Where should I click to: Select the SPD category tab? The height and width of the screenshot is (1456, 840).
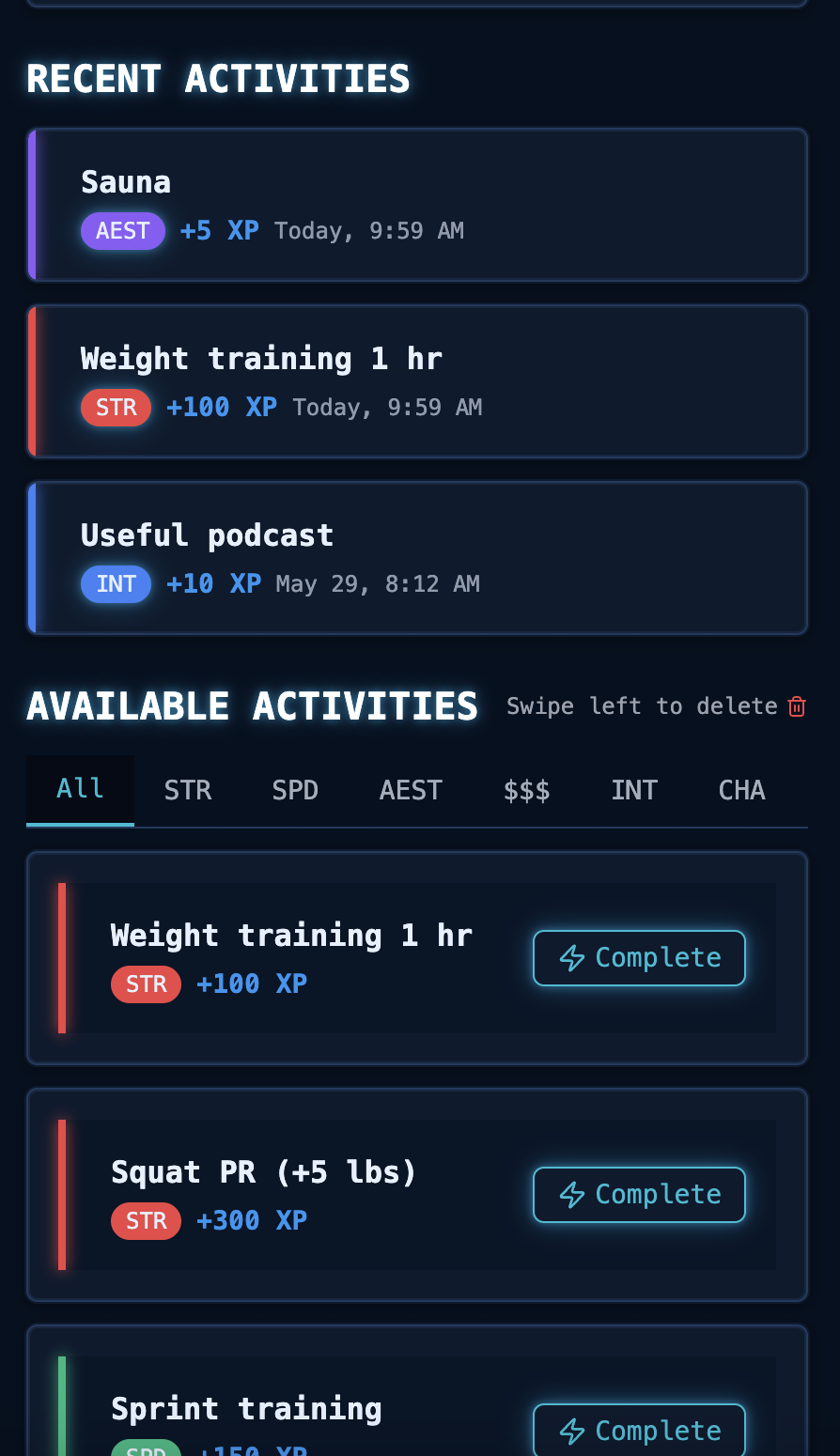coord(295,790)
